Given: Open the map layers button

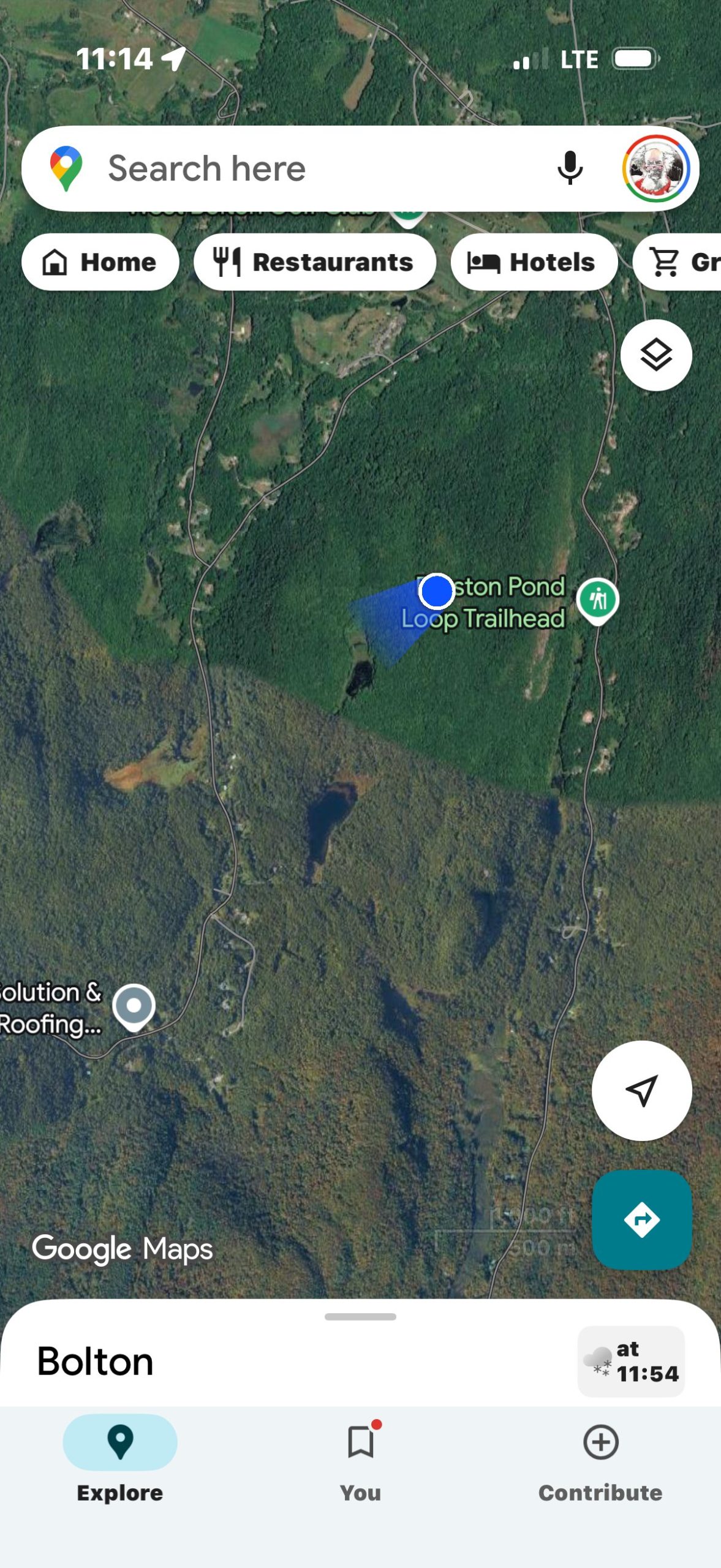Looking at the screenshot, I should (656, 355).
